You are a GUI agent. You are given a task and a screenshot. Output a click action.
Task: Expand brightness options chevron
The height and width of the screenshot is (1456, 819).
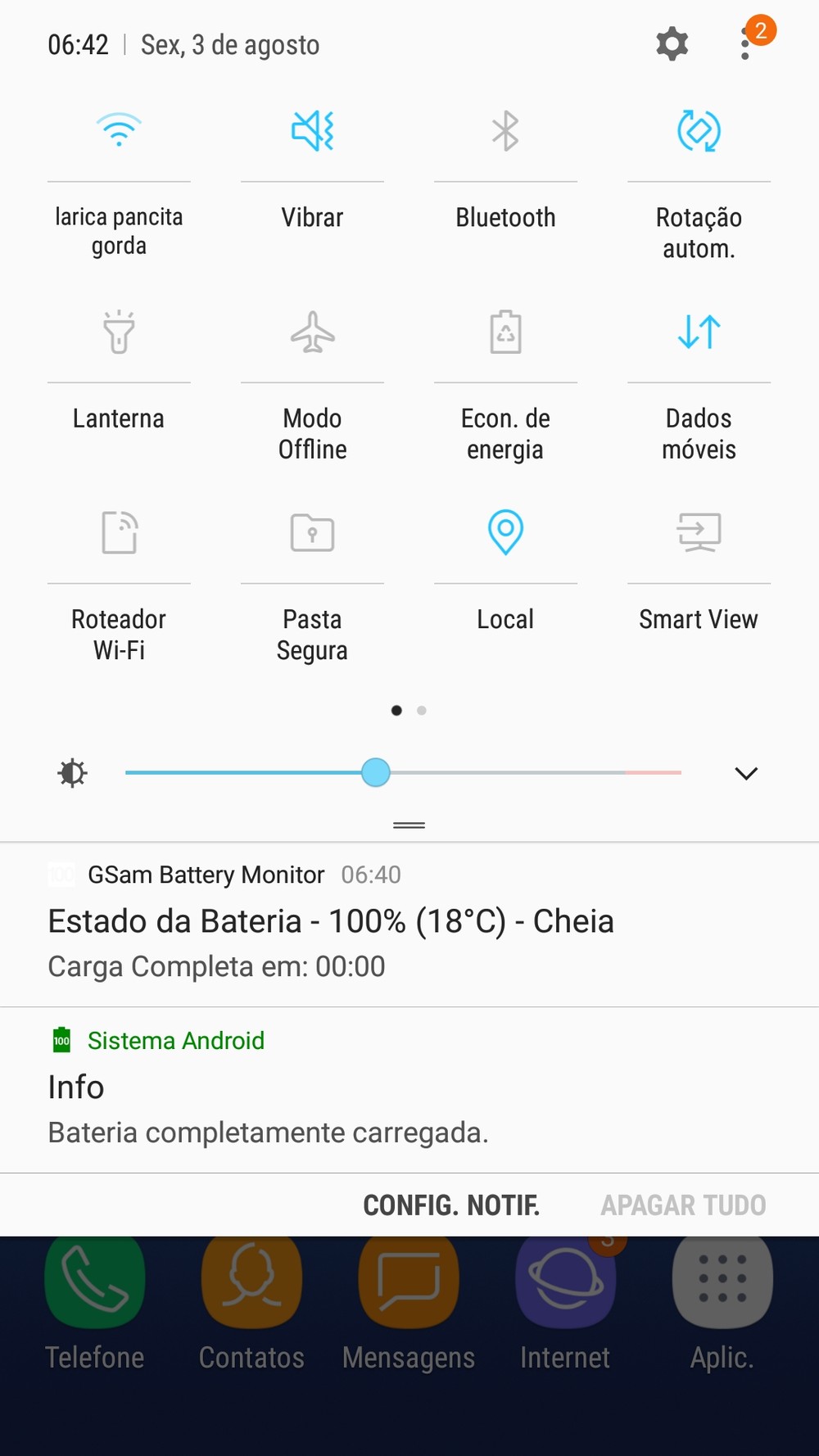click(746, 773)
